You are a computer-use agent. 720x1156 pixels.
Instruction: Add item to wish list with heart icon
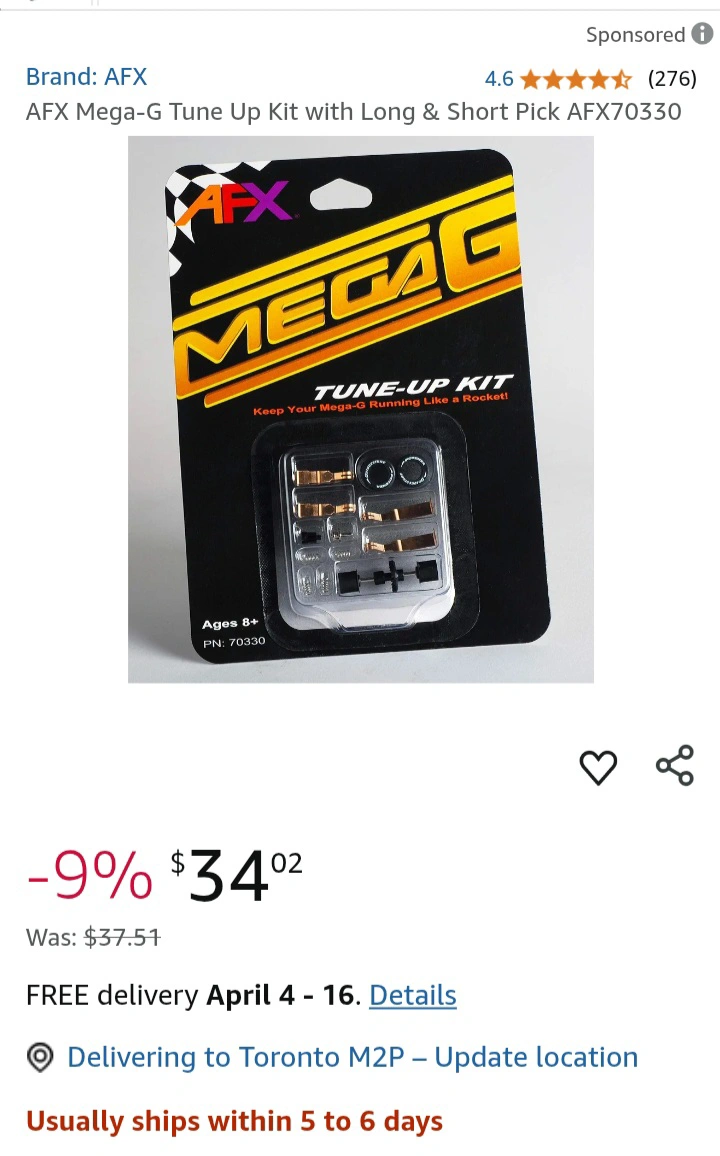[598, 767]
